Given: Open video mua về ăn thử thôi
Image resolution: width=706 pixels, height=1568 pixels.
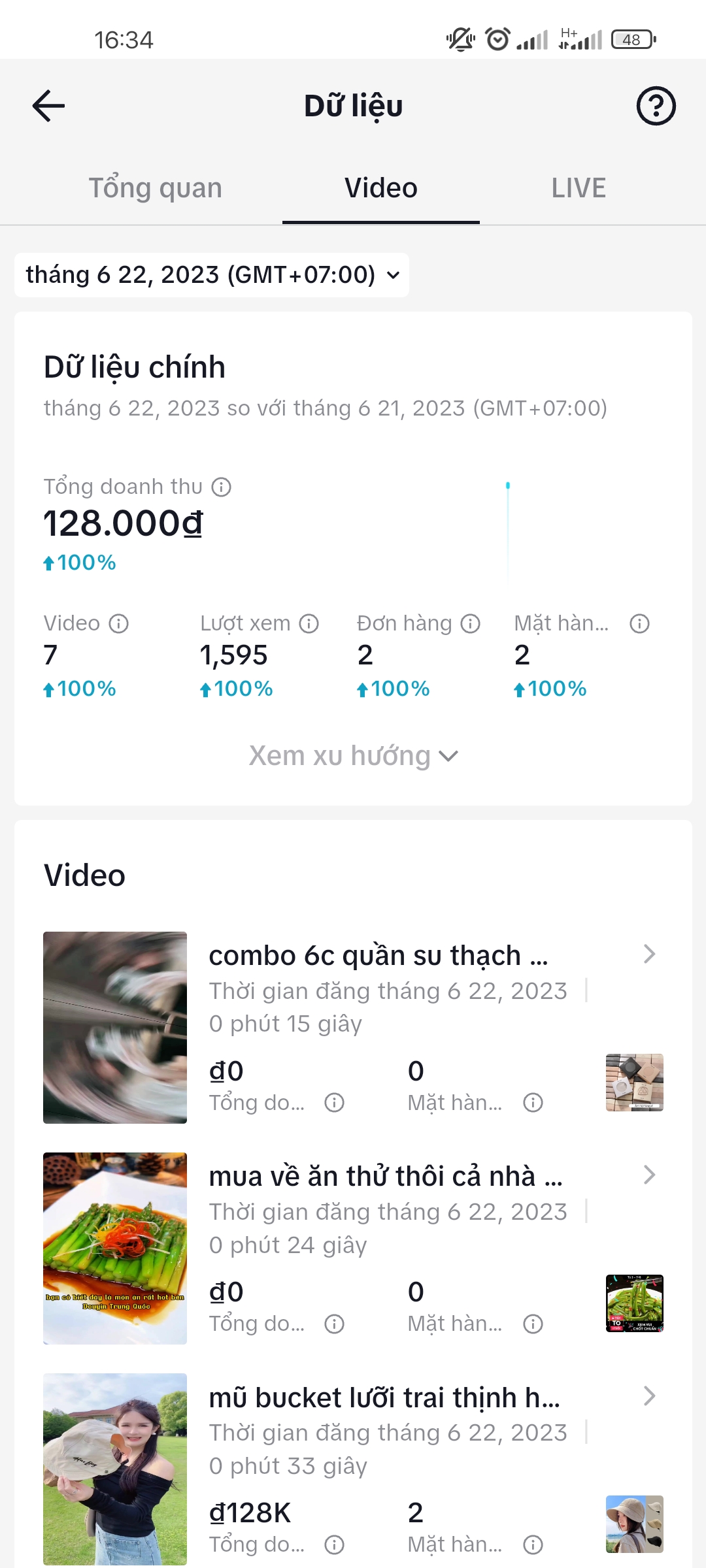Looking at the screenshot, I should (386, 1177).
